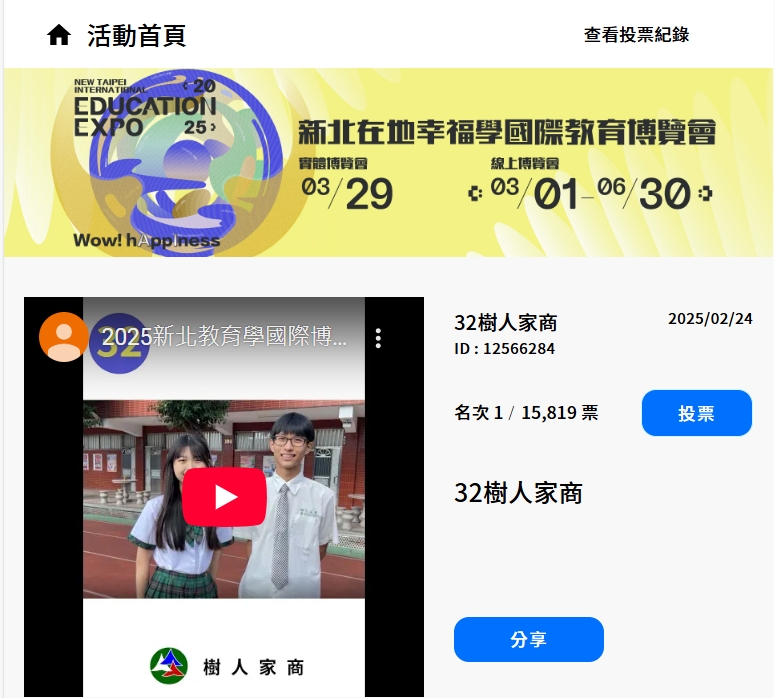Image resolution: width=775 pixels, height=698 pixels.
Task: Open 查看投票紀錄 voting records
Action: (636, 35)
